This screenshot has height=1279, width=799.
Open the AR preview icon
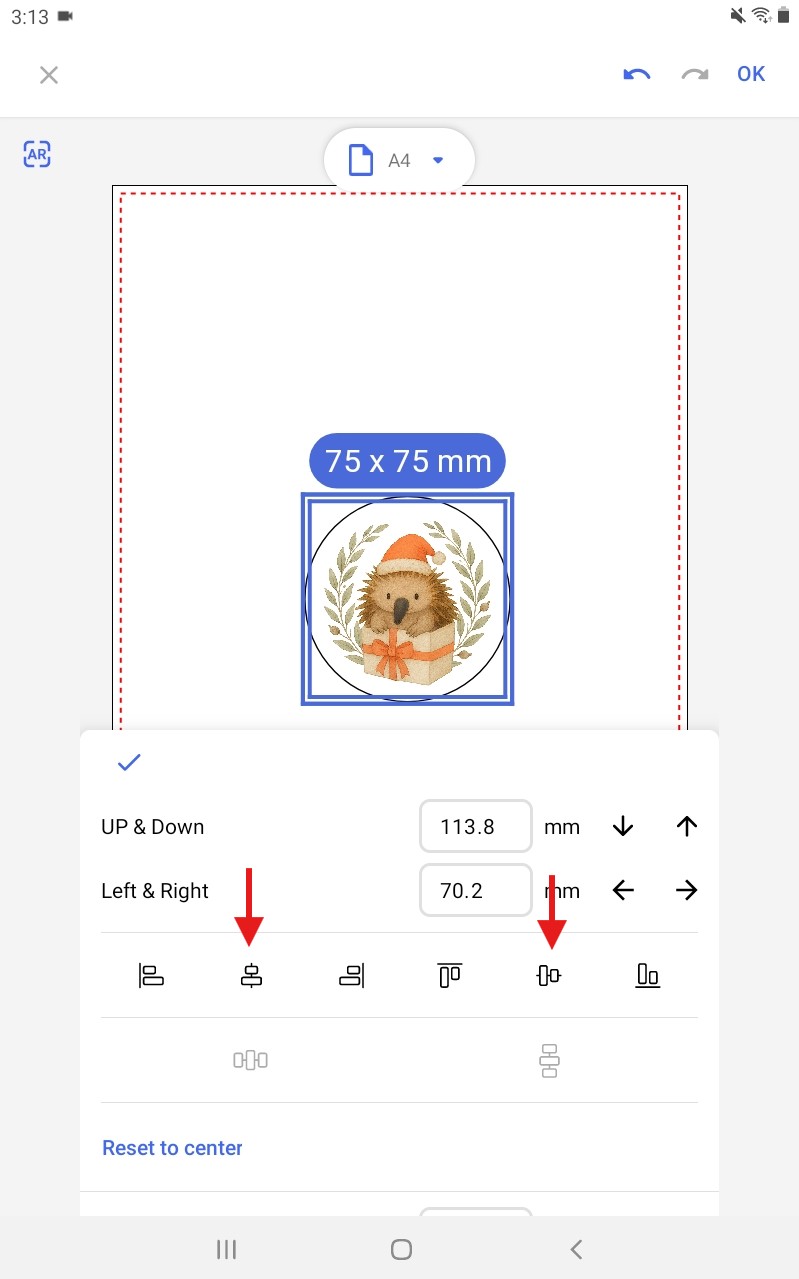(x=37, y=154)
